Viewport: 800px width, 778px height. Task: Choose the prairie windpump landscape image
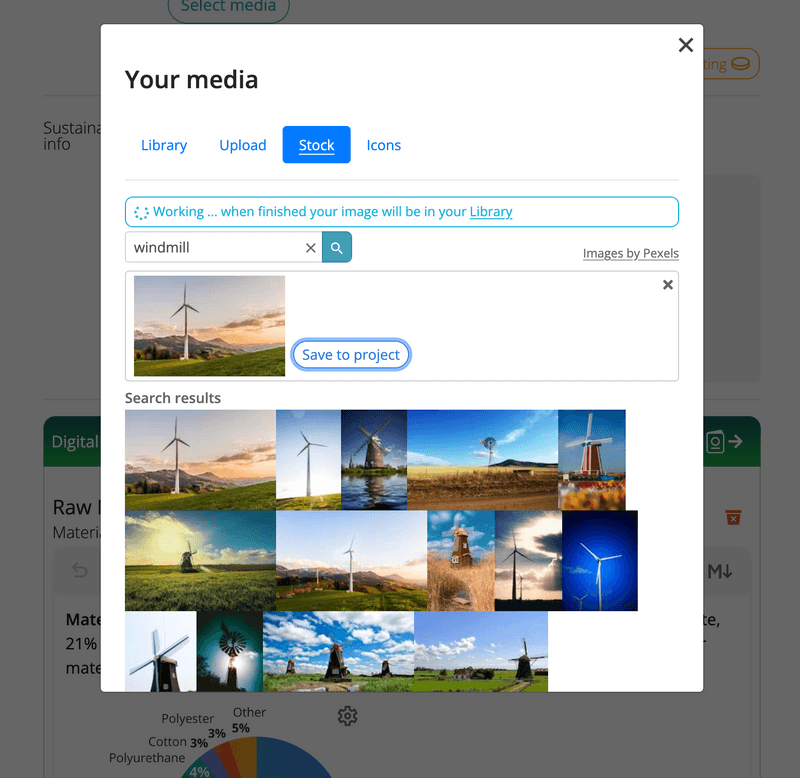pyautogui.click(x=482, y=460)
